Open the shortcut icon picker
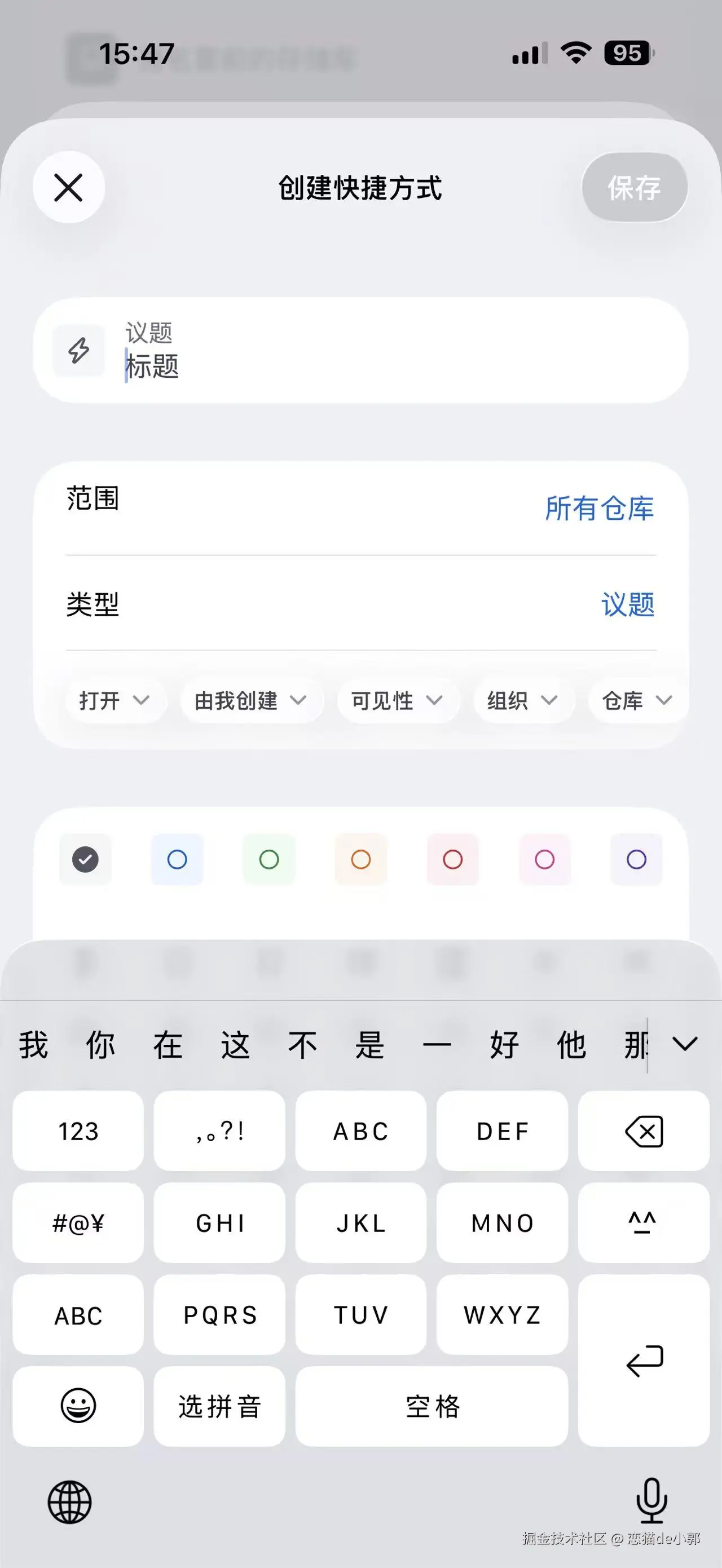The image size is (722, 1568). (x=79, y=351)
